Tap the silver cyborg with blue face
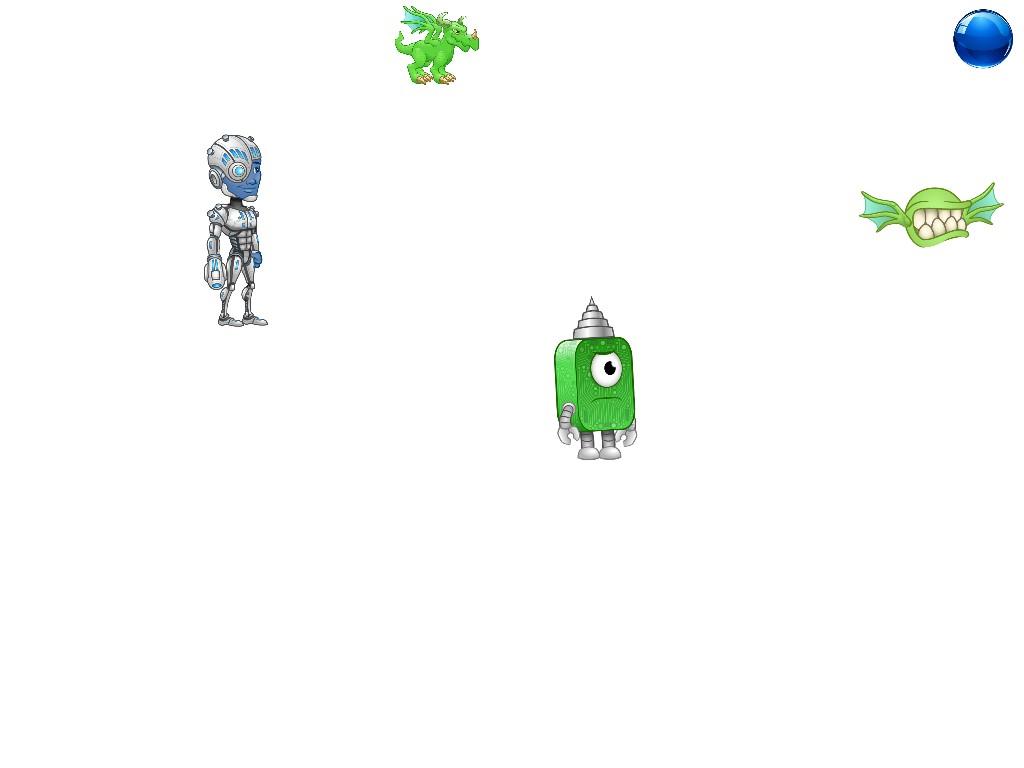This screenshot has height=768, width=1024. 236,232
